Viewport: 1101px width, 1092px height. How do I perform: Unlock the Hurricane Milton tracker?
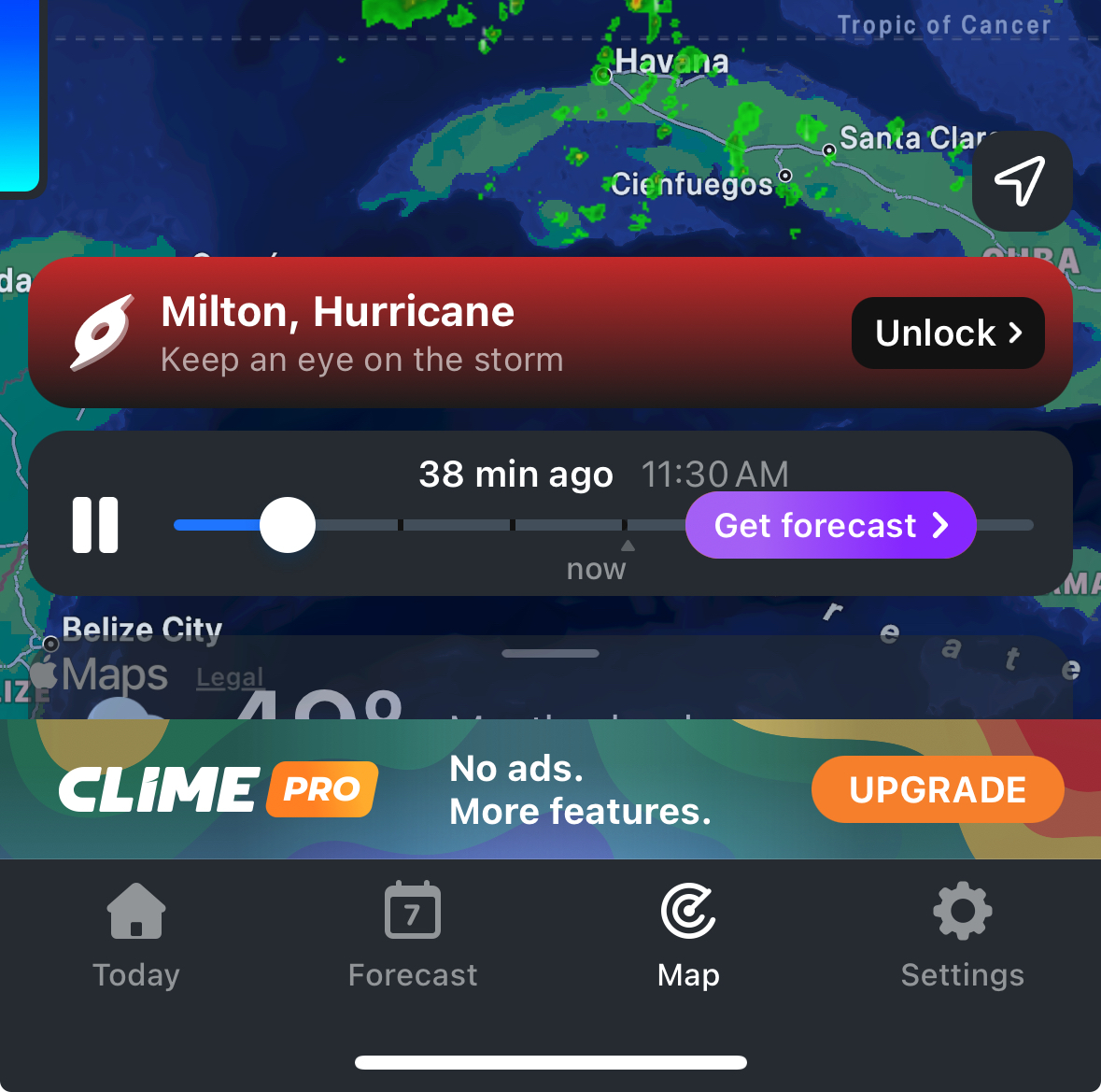[x=947, y=333]
